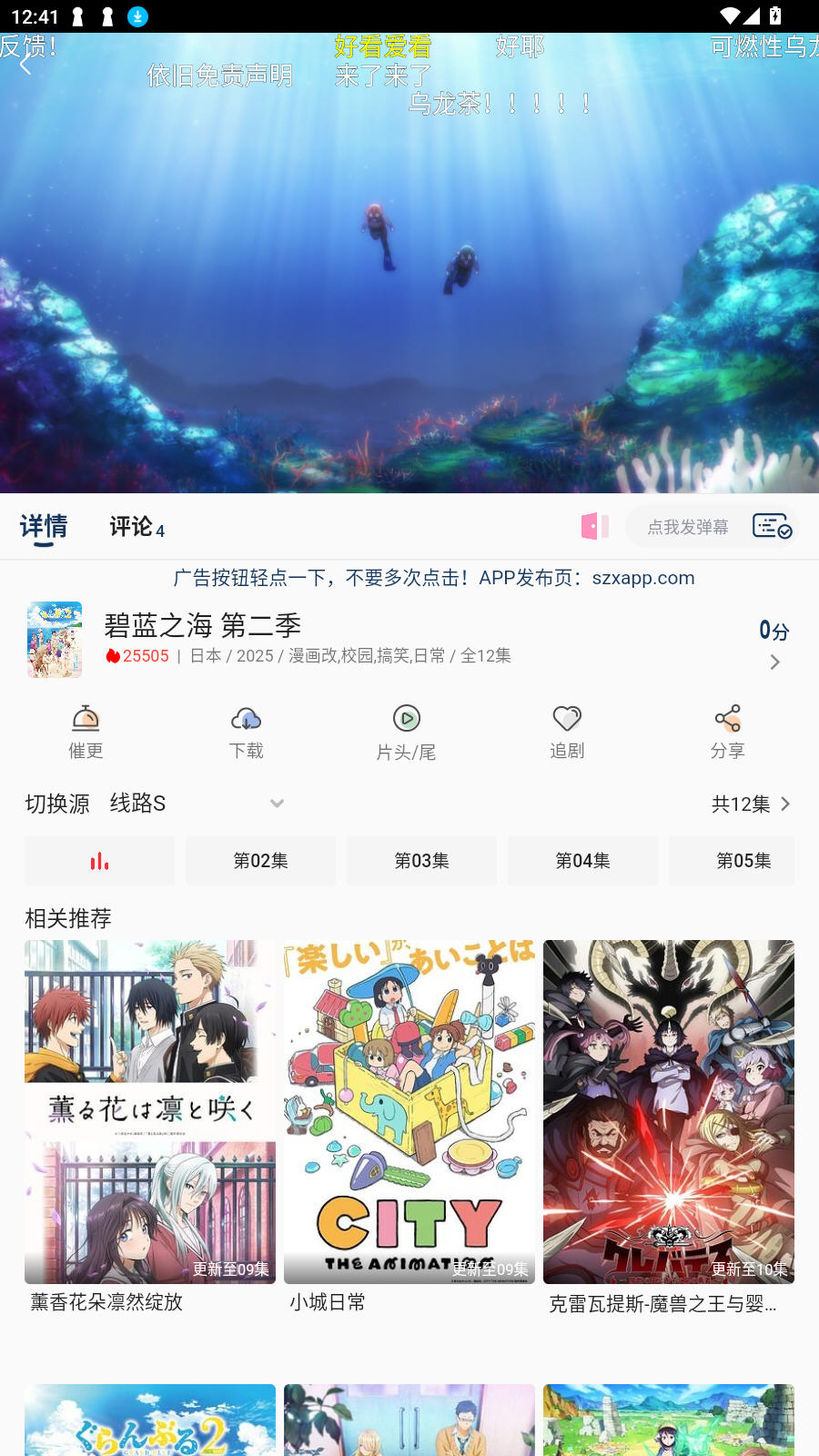Download this episode with 下载
The width and height of the screenshot is (819, 1456).
pyautogui.click(x=246, y=732)
